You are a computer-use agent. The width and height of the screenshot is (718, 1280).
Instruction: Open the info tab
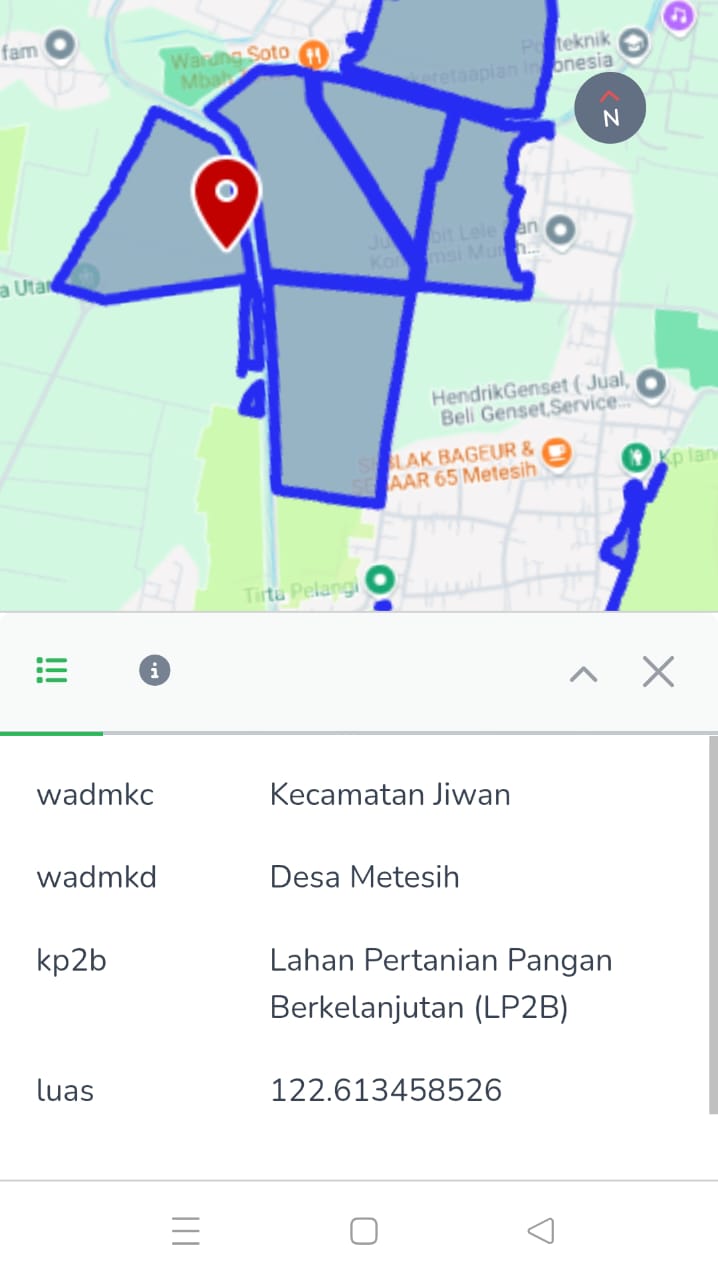click(154, 670)
